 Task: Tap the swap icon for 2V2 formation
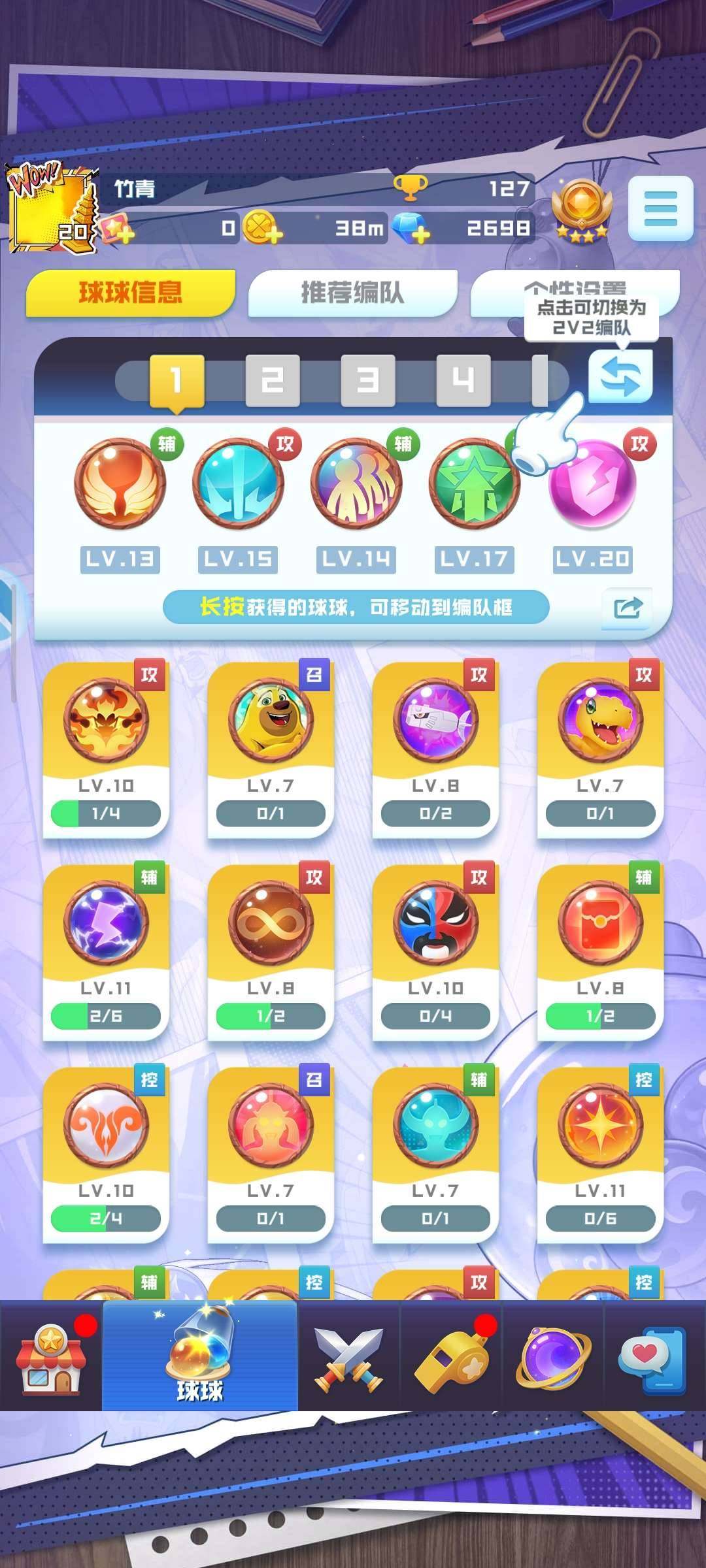pos(620,376)
